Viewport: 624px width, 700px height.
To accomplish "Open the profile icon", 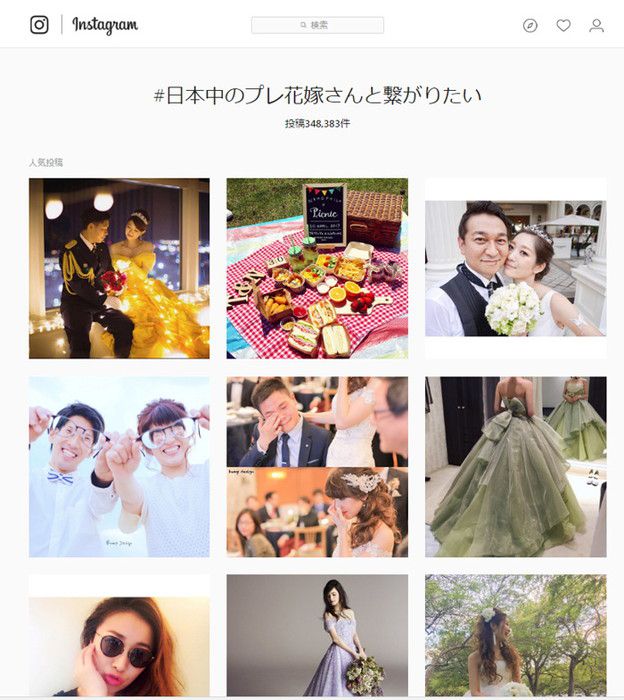I will coord(596,25).
